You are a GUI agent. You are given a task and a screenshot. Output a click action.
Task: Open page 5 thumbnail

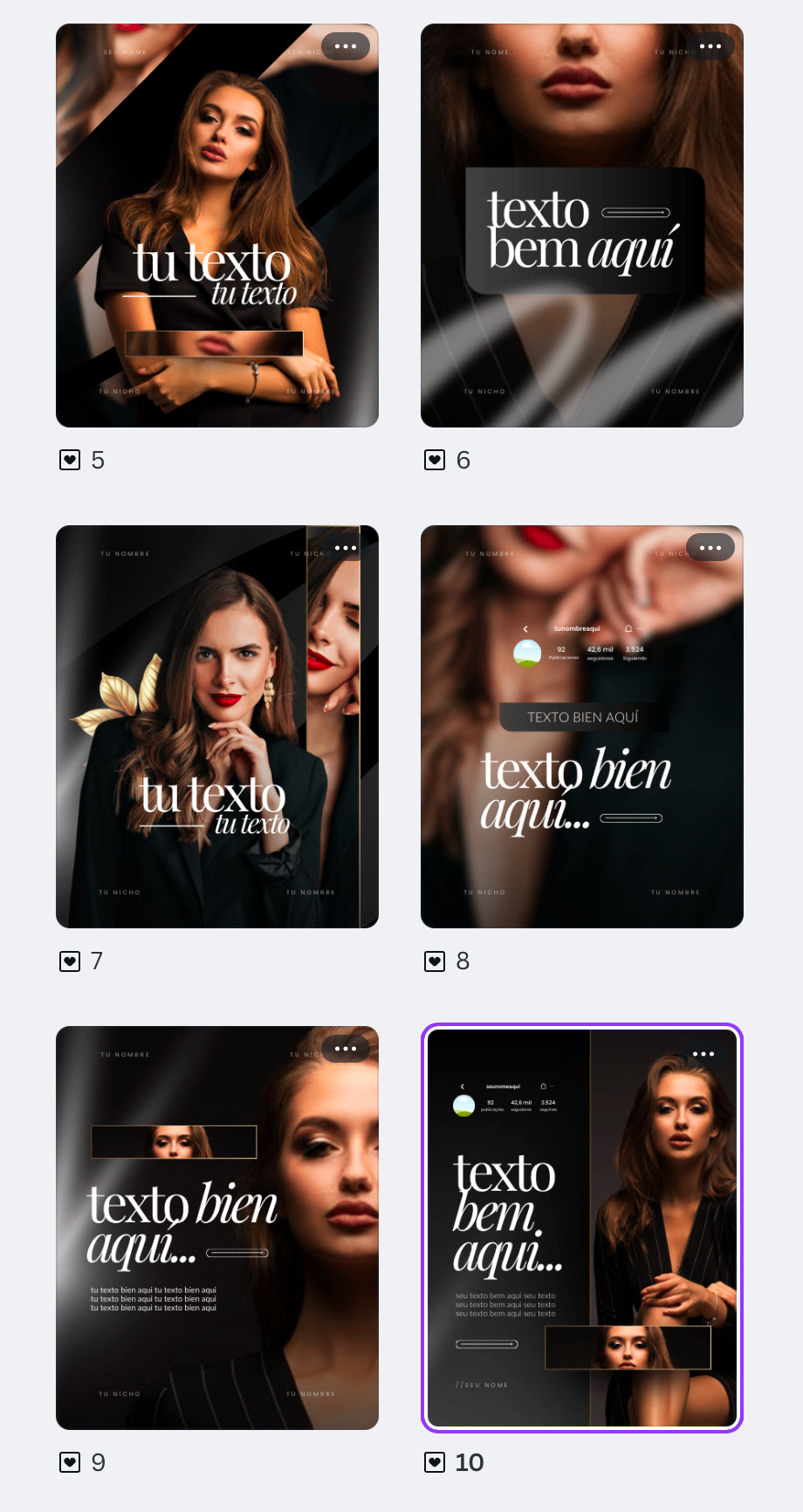[216, 225]
